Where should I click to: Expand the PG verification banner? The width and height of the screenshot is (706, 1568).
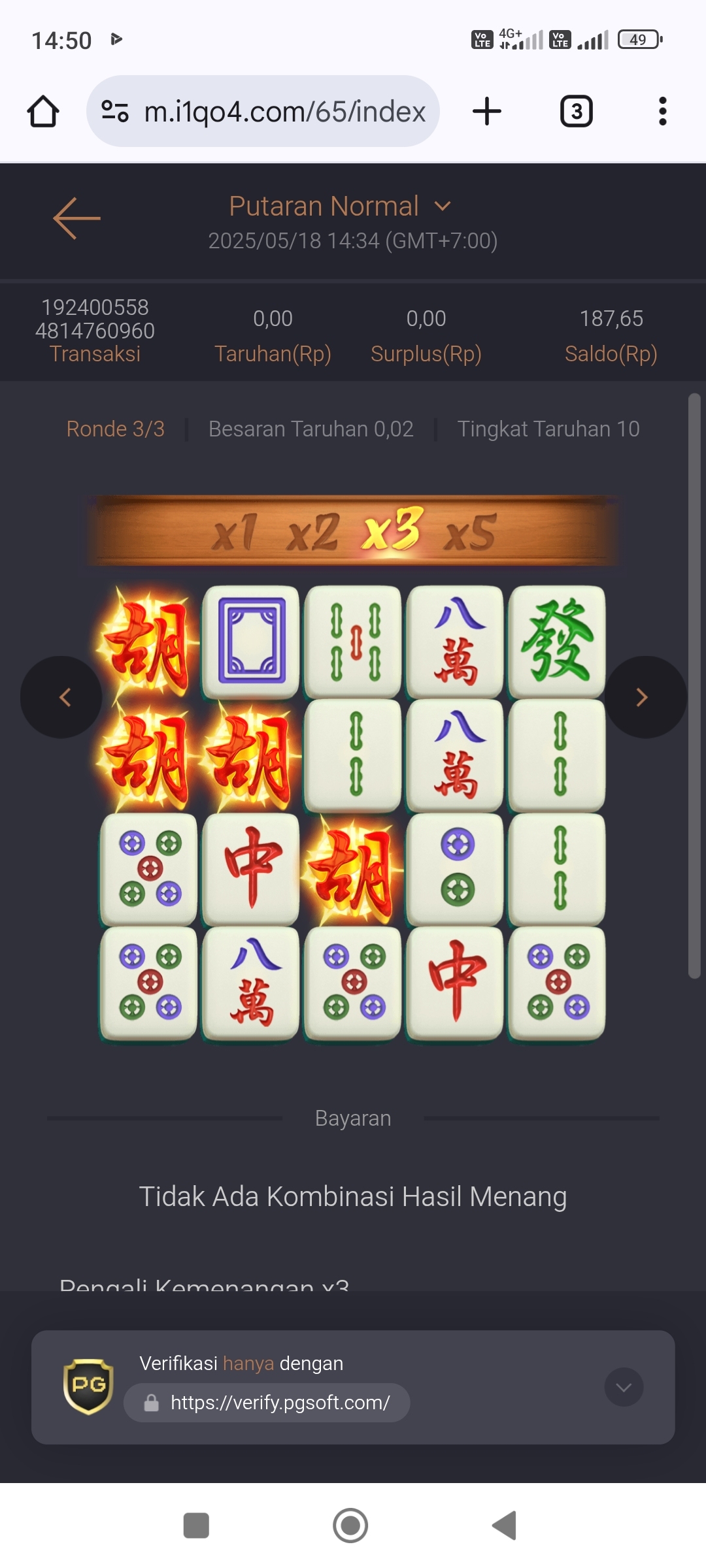point(623,1387)
